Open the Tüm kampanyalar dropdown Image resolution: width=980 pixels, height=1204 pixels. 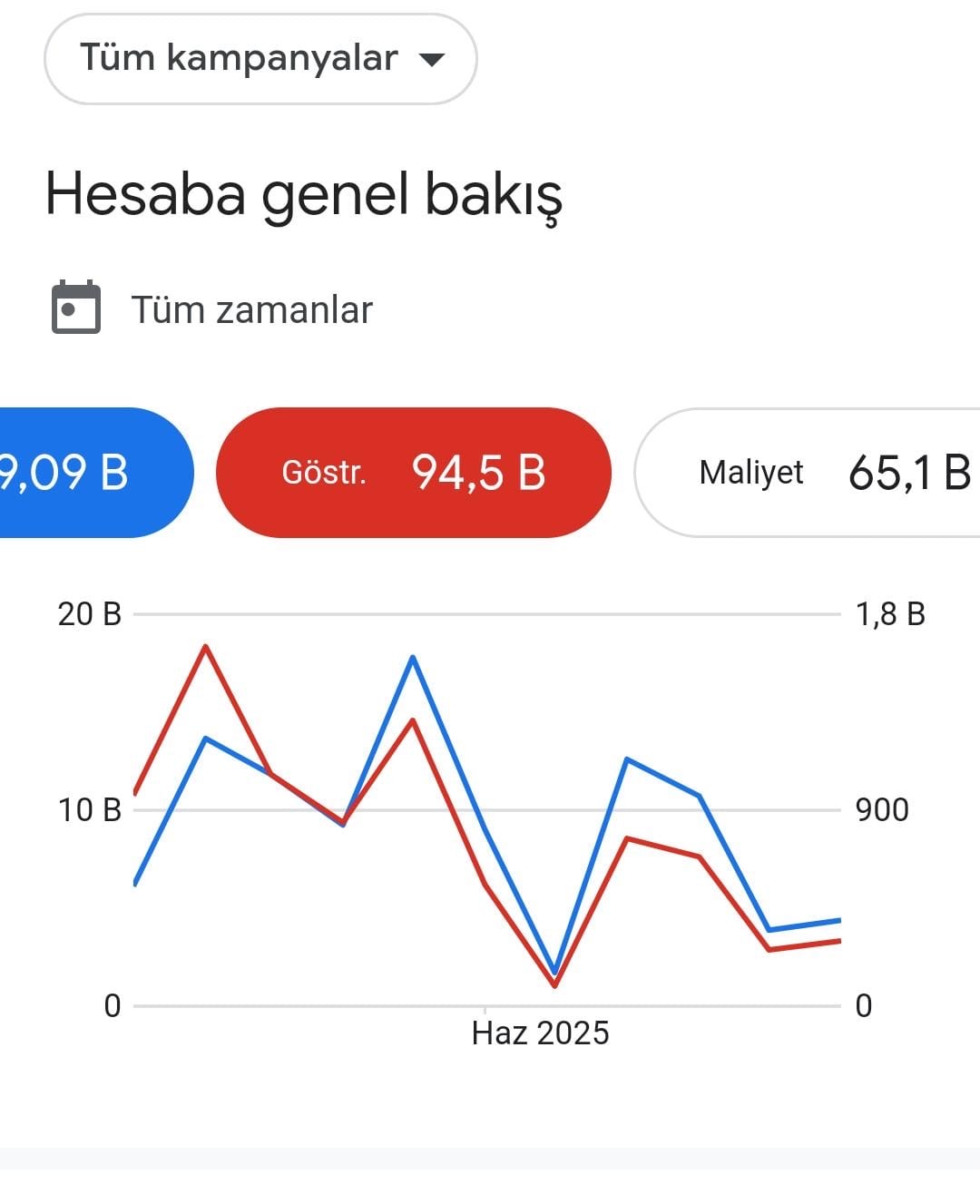coord(260,59)
